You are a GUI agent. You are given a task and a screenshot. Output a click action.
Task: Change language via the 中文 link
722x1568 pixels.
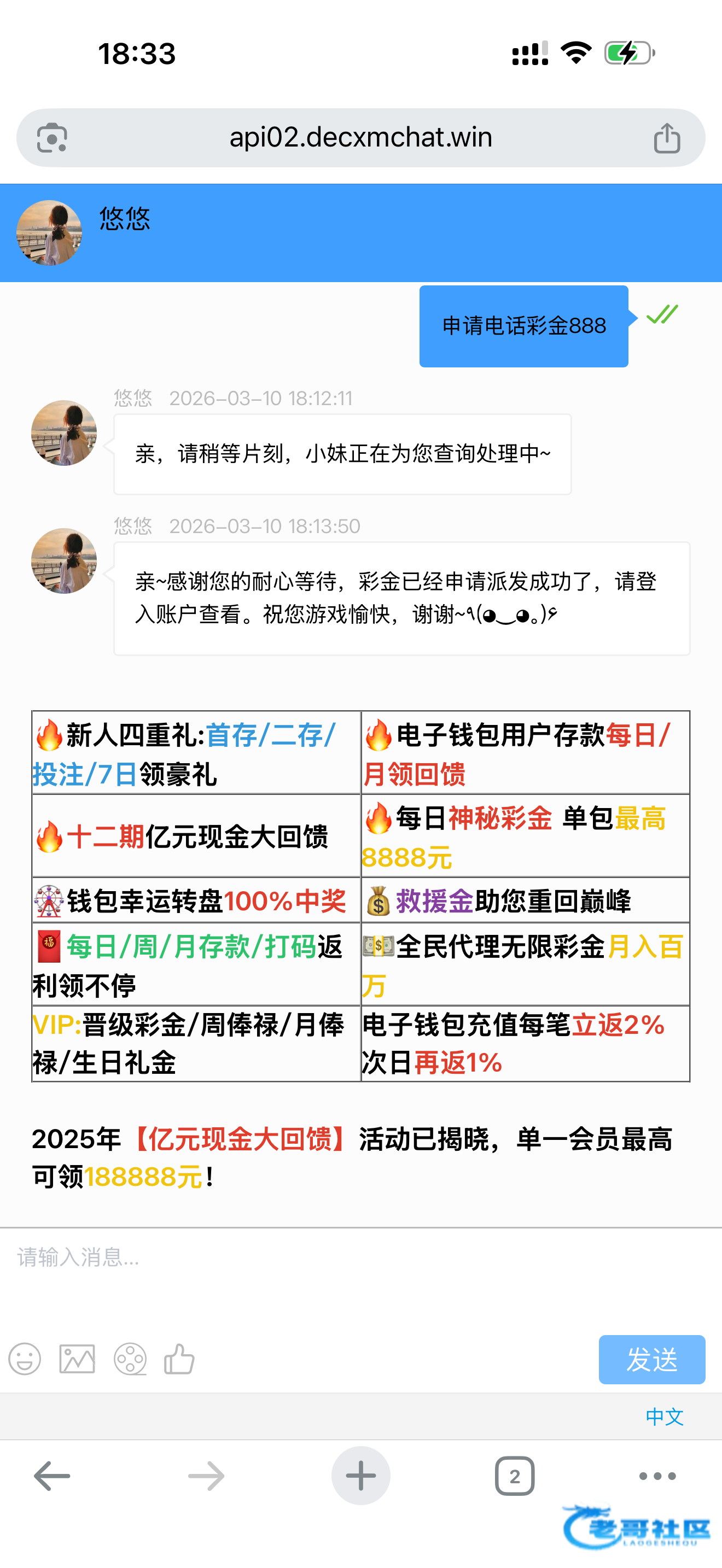click(664, 1417)
